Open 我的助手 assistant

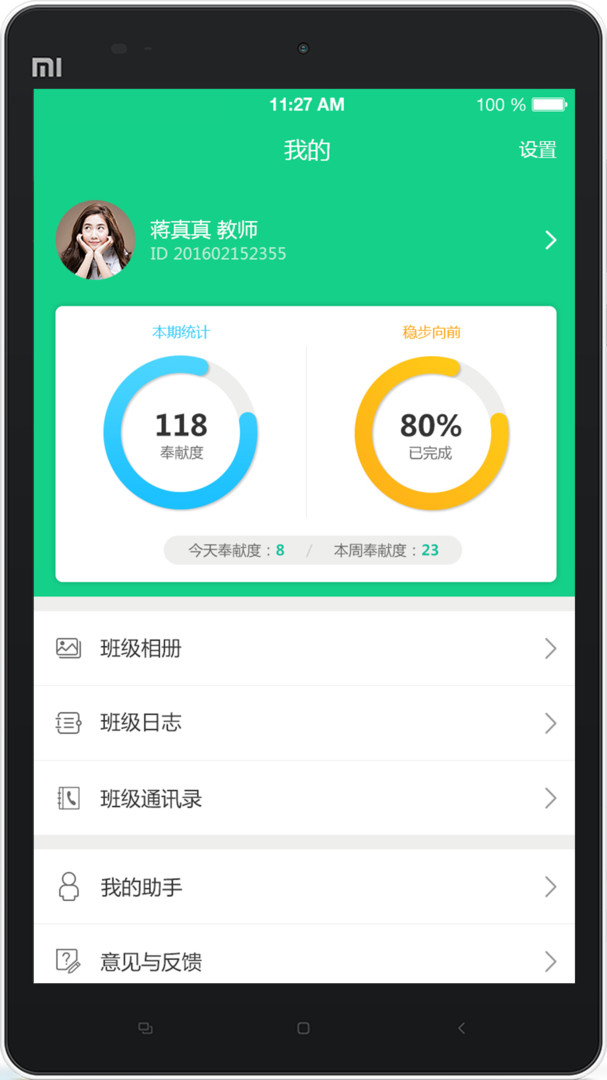(304, 887)
